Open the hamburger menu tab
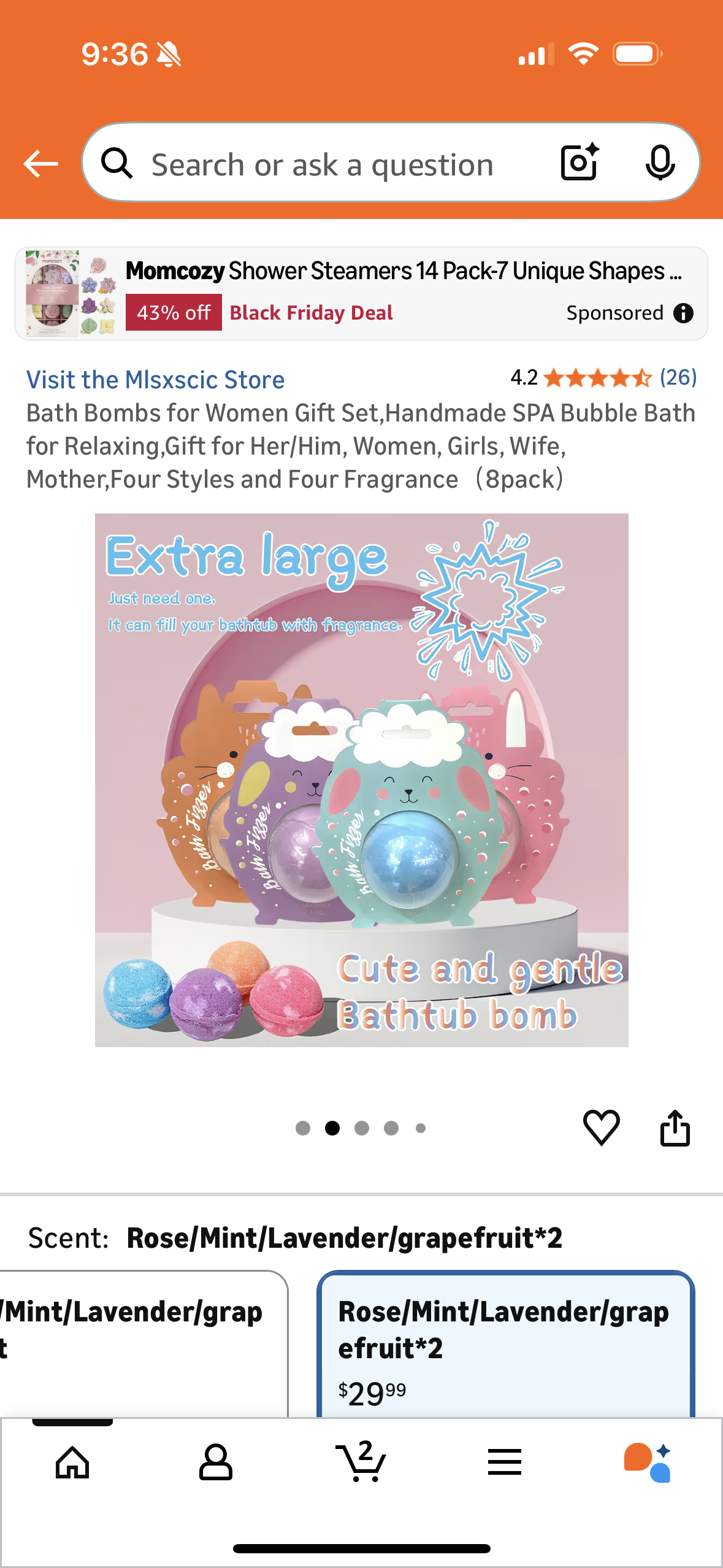The image size is (723, 1568). click(504, 1462)
